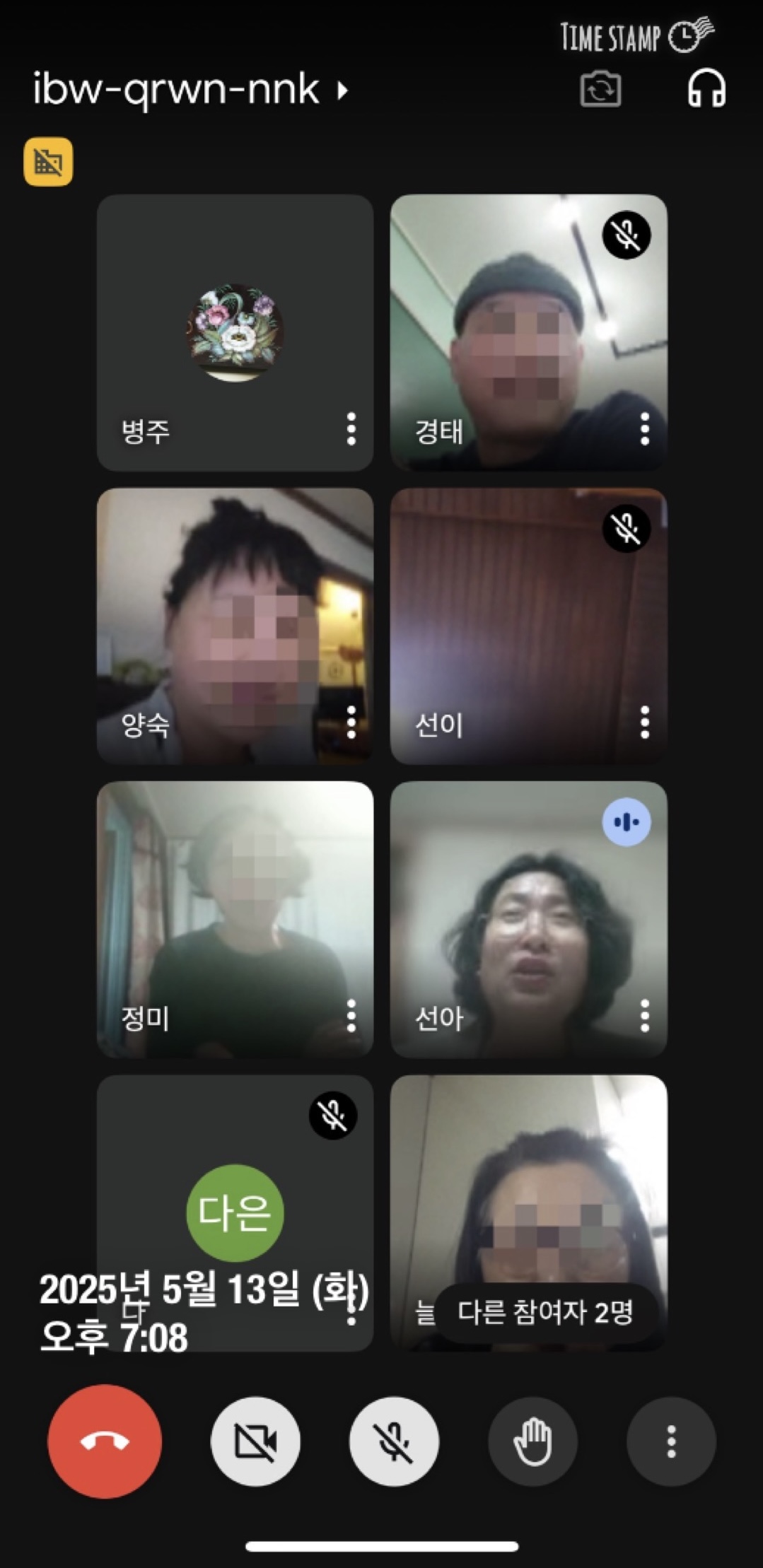Raise your hand
This screenshot has width=763, height=1568.
point(532,1441)
